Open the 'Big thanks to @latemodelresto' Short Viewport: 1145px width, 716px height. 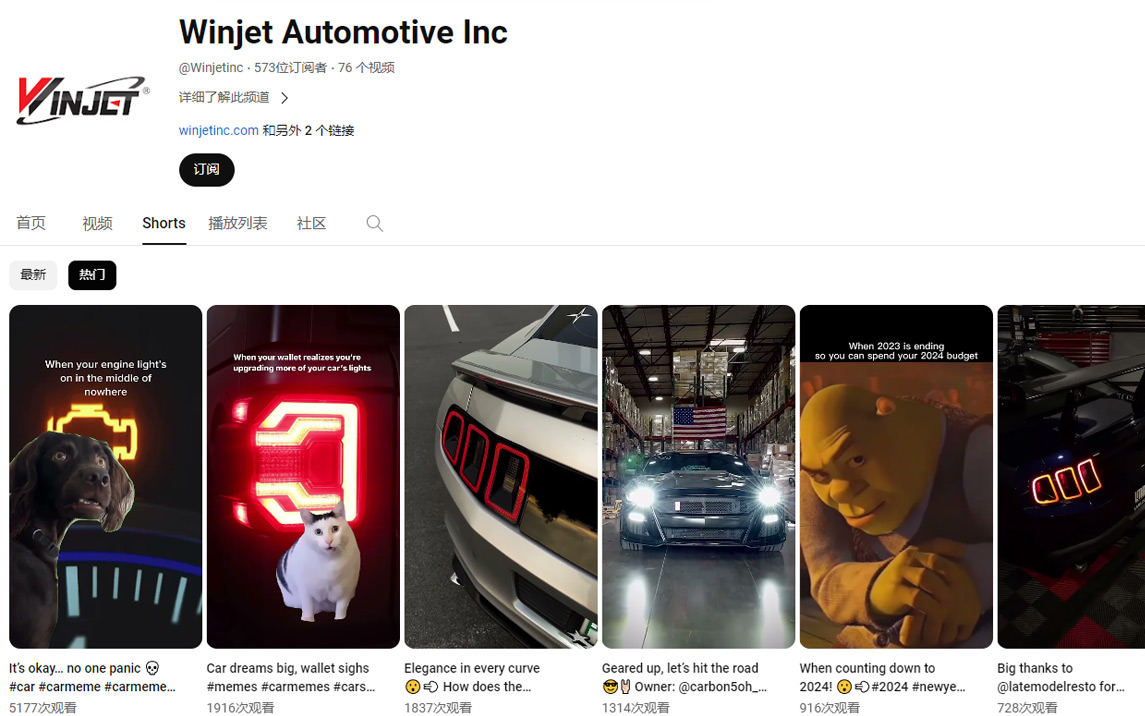click(1071, 476)
